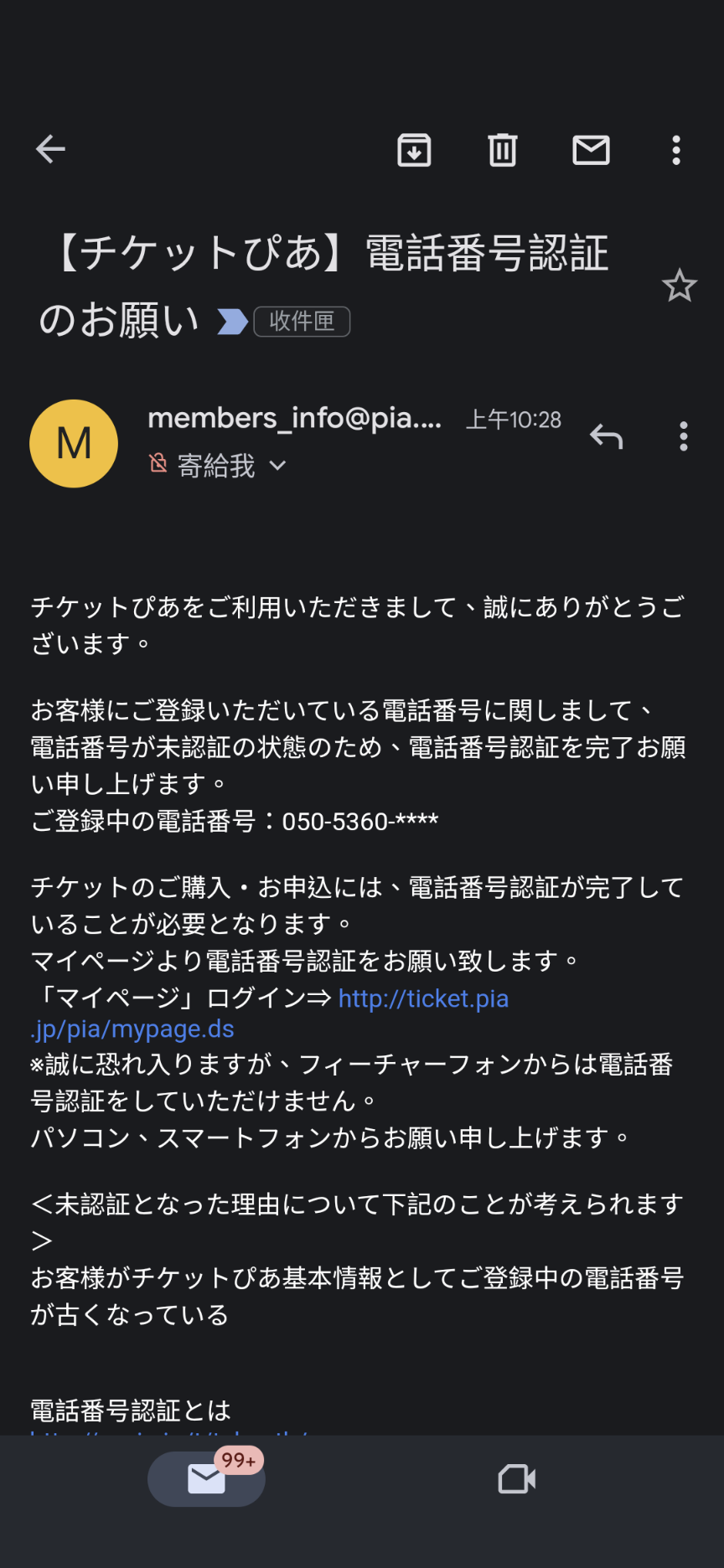This screenshot has height=1568, width=724.
Task: Reply to members_info@pia
Action: [x=606, y=437]
